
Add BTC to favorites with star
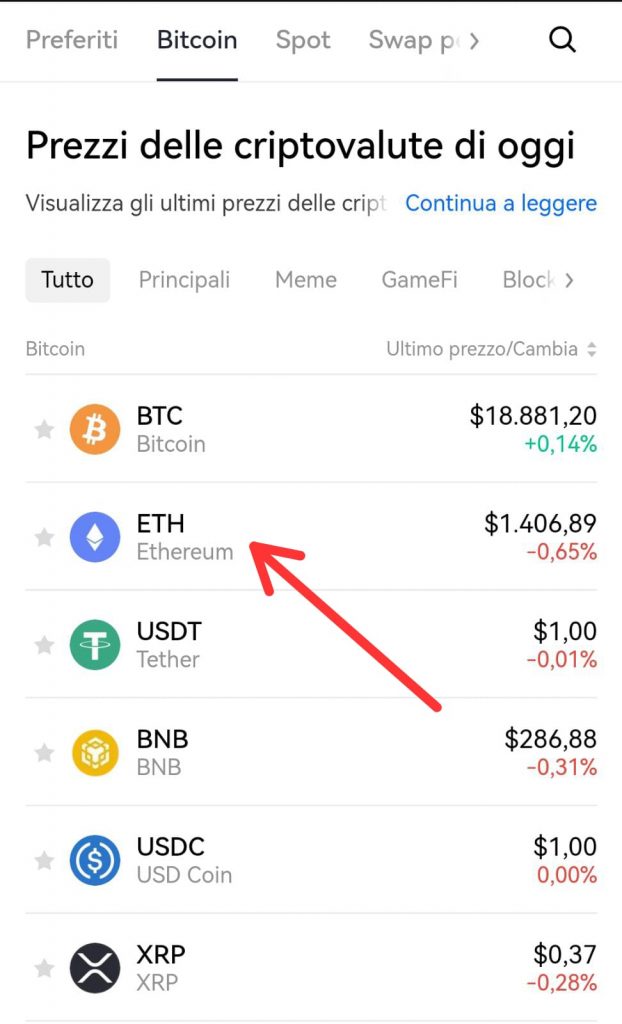coord(44,429)
